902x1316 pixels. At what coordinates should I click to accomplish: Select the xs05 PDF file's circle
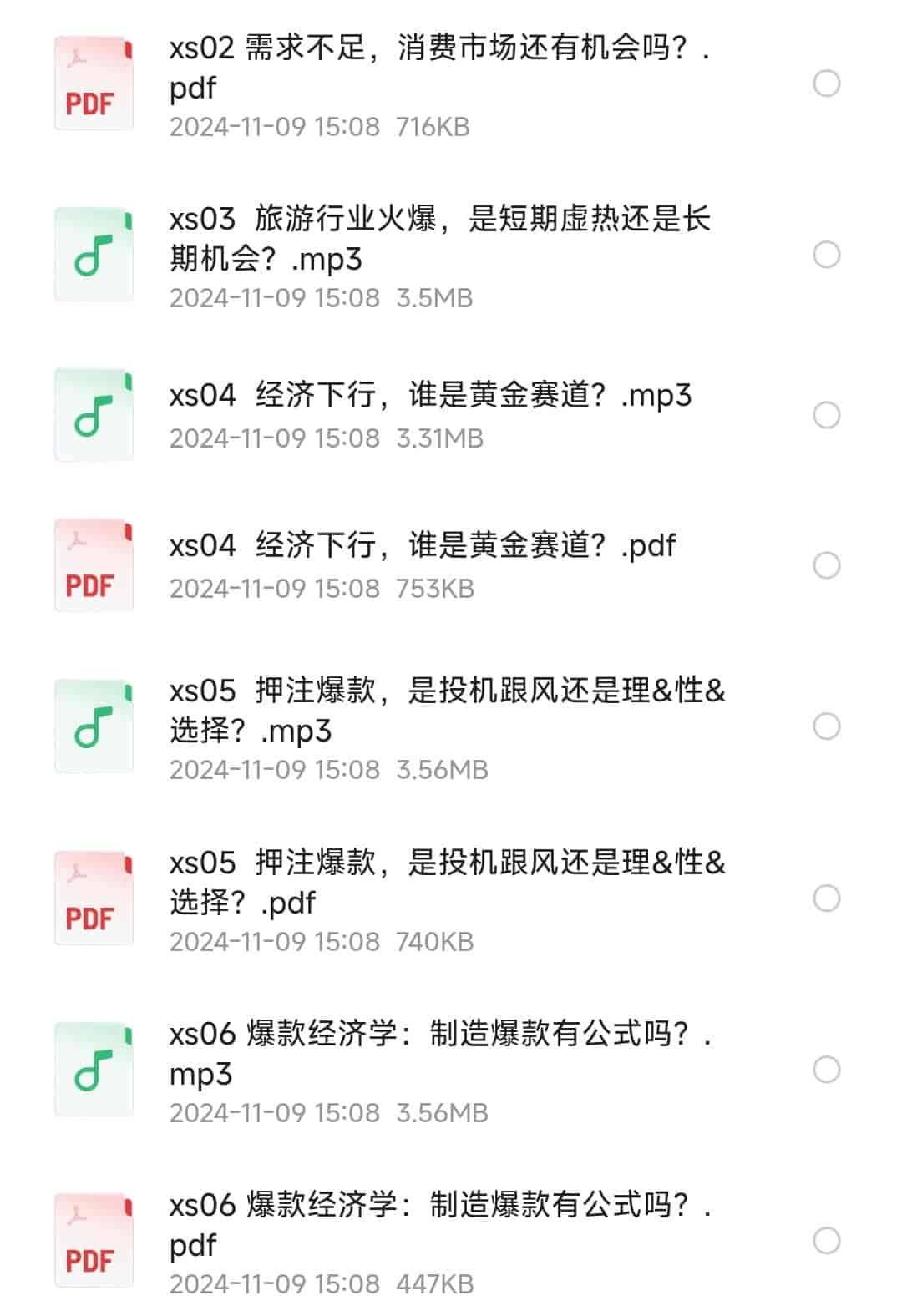click(826, 898)
